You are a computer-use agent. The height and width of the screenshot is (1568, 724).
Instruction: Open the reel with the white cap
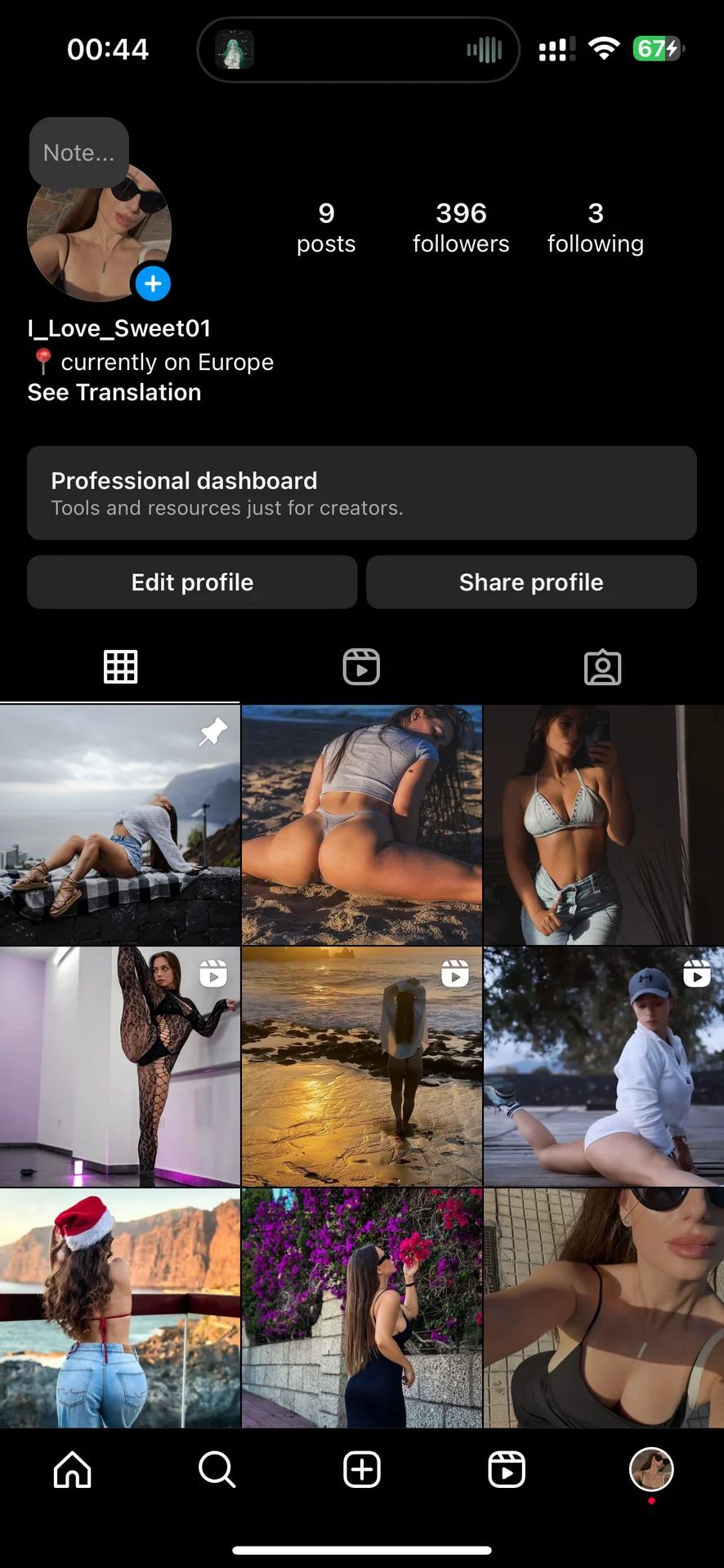point(603,1067)
